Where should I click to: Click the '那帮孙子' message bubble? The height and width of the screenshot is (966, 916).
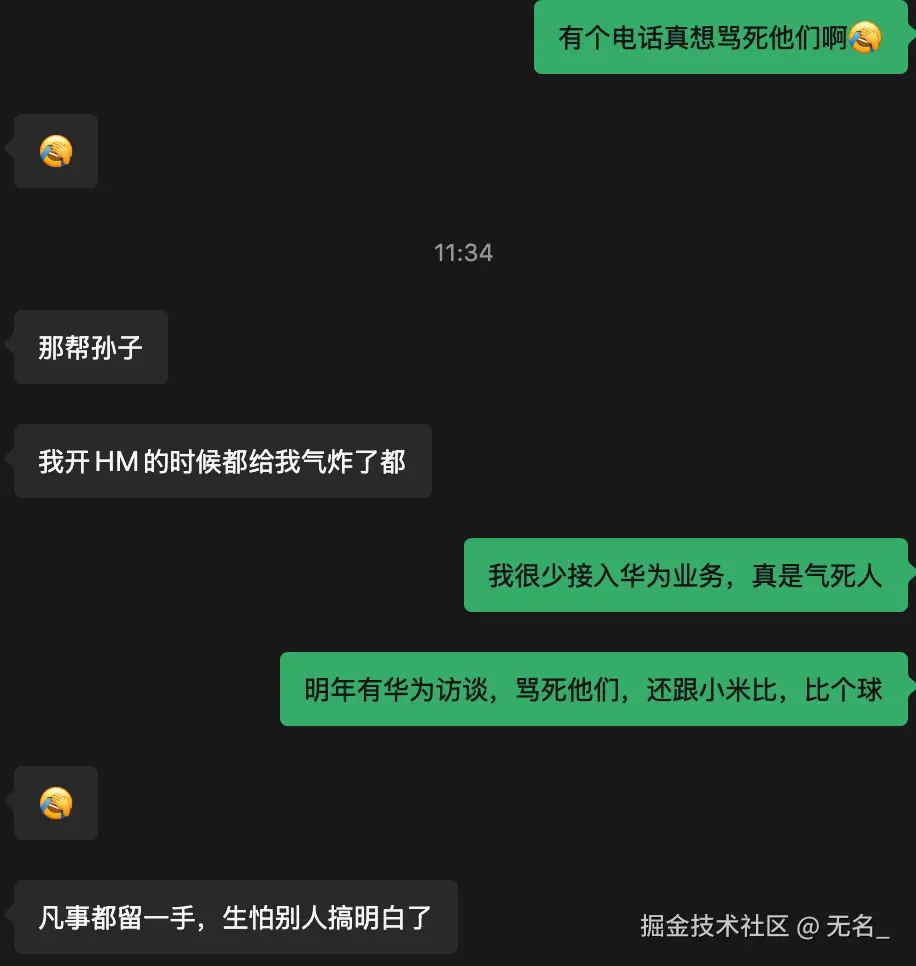tap(90, 347)
